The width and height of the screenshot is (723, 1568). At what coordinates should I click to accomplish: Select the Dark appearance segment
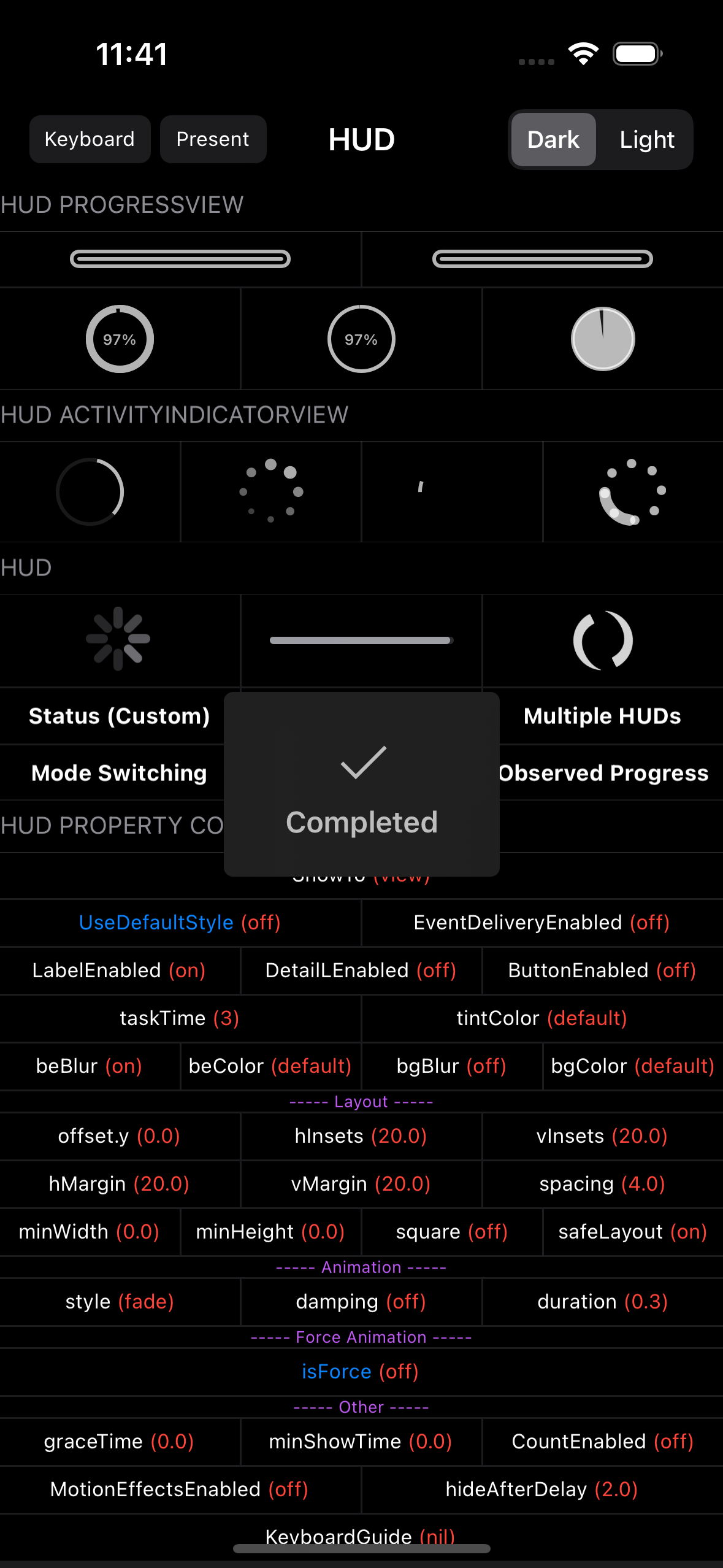coord(553,140)
